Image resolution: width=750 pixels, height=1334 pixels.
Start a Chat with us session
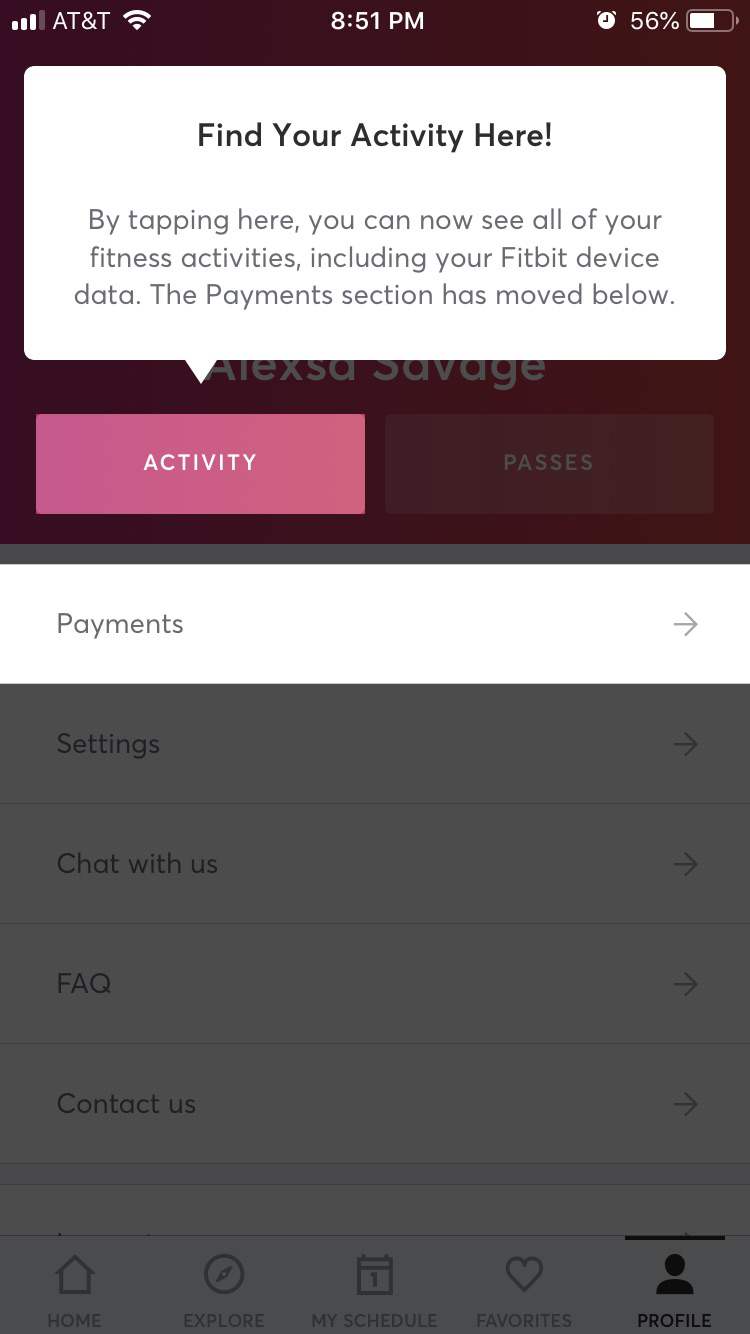137,863
